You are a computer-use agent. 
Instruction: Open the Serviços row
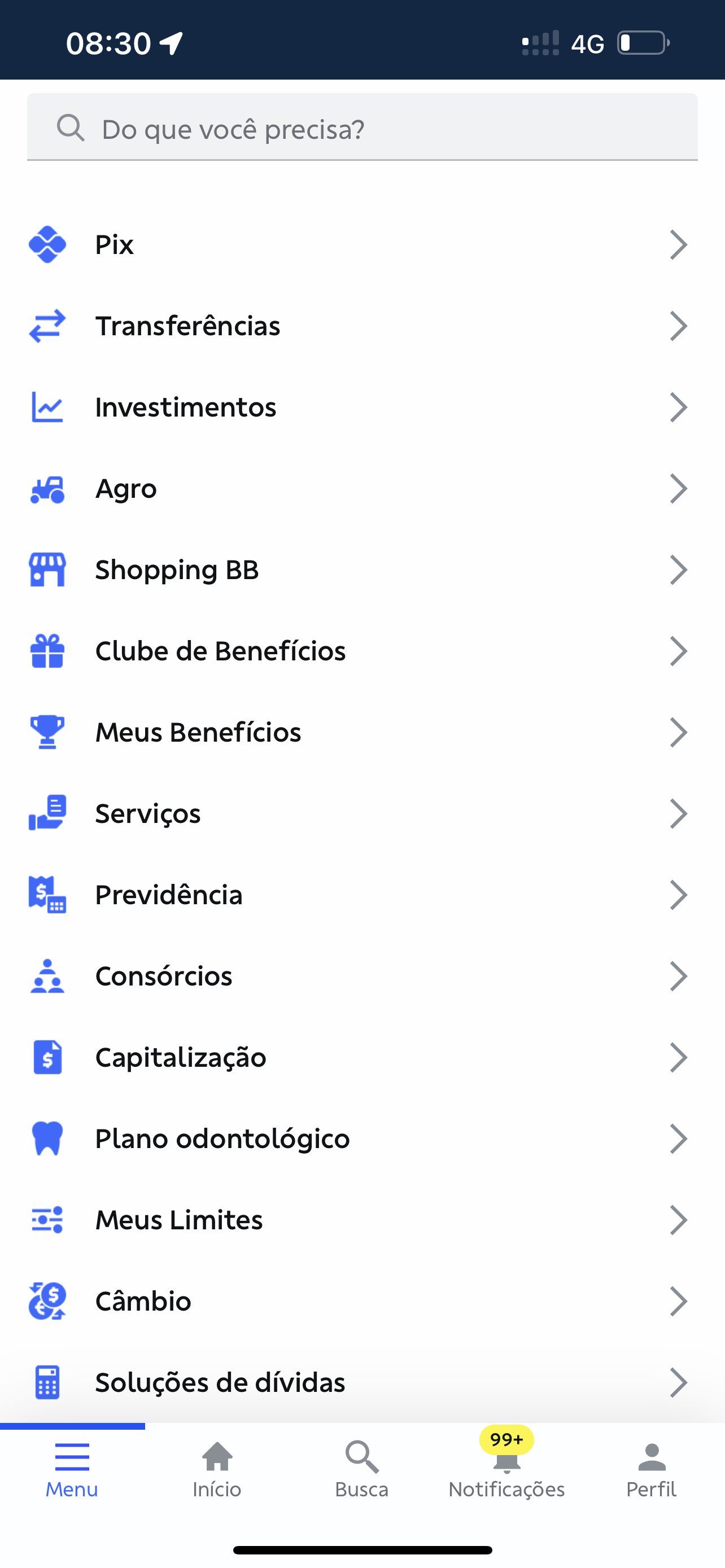tap(362, 814)
